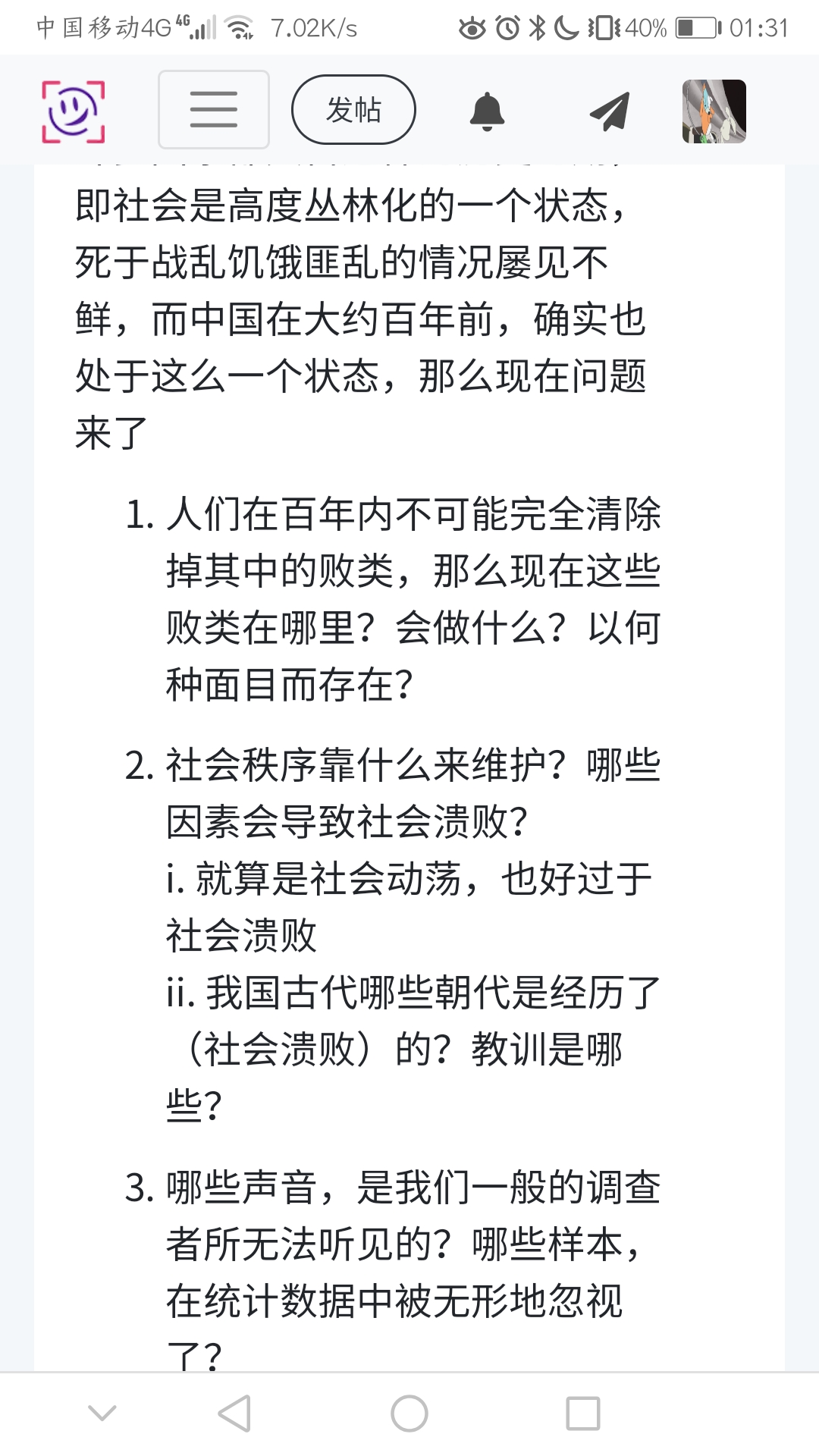819x1456 pixels.
Task: Return to the phone's home screen
Action: [x=409, y=1414]
